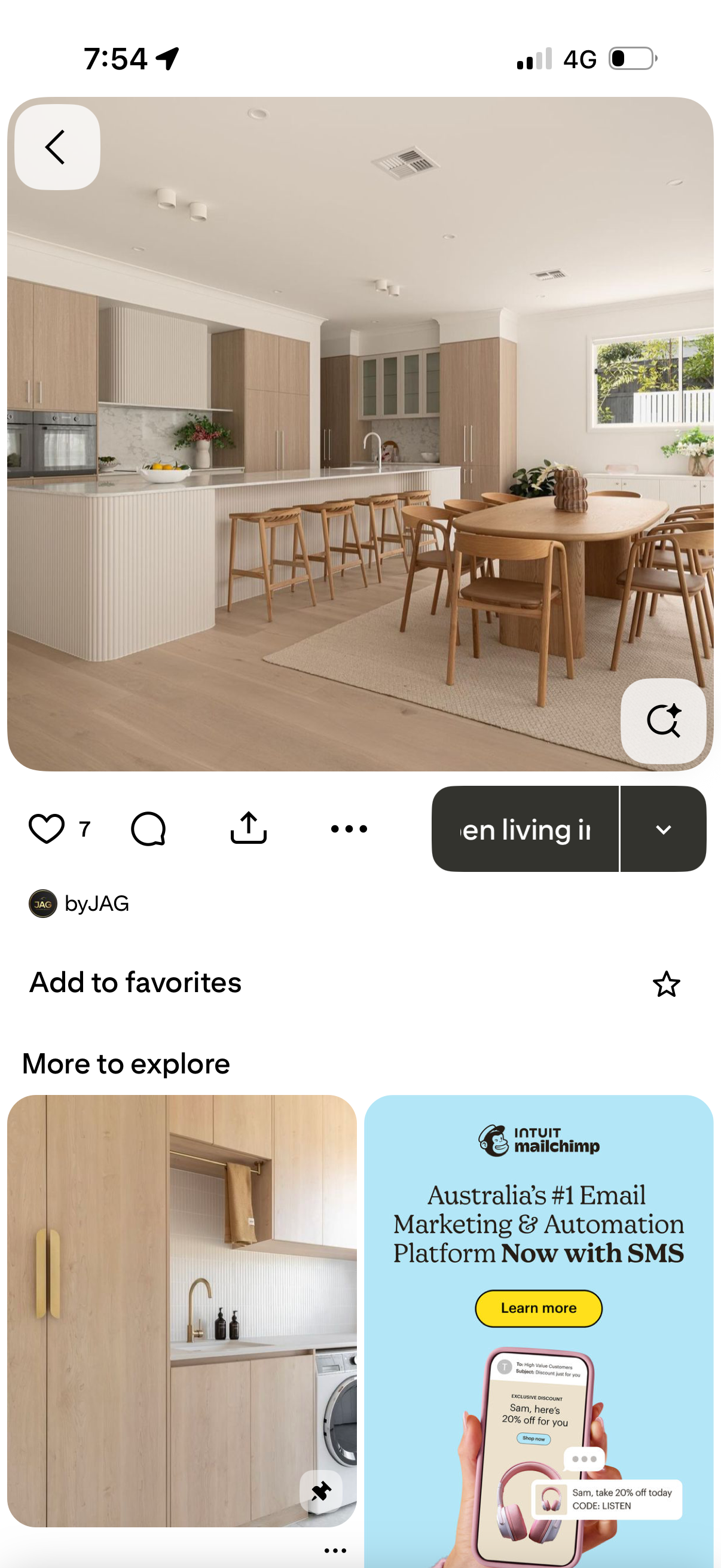Open comments for this pin
Viewport: 721px width, 1568px height.
[x=148, y=828]
